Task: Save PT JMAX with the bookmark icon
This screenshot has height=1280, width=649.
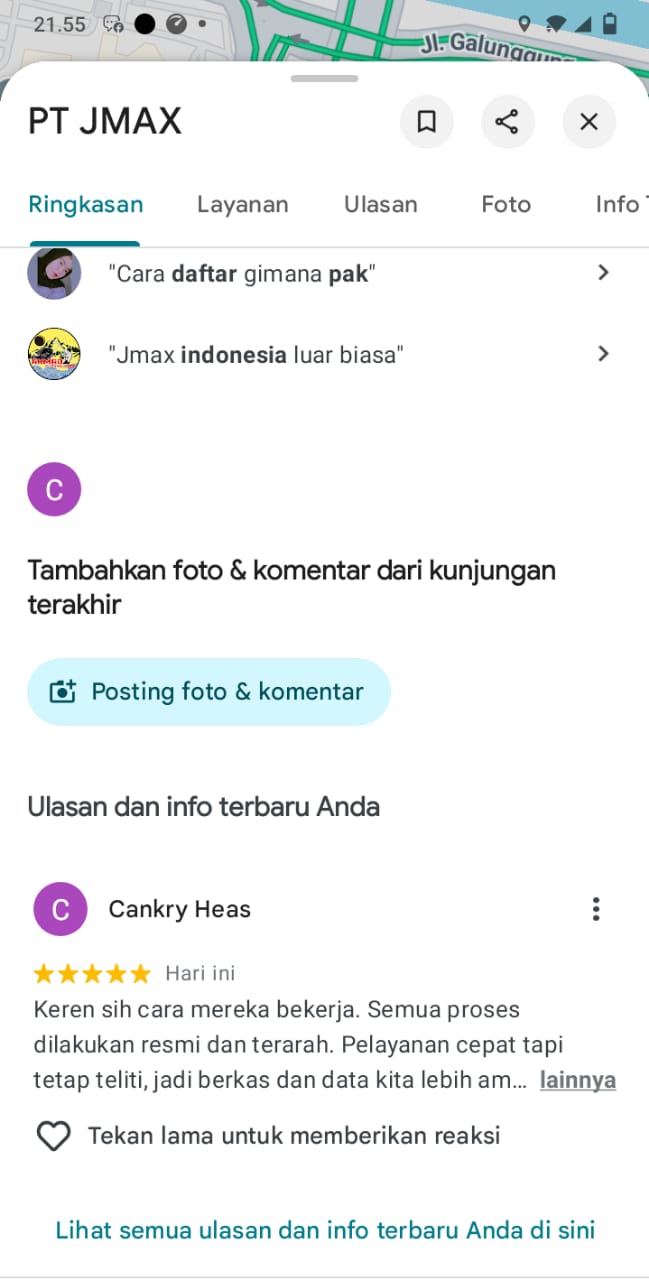Action: (x=427, y=122)
